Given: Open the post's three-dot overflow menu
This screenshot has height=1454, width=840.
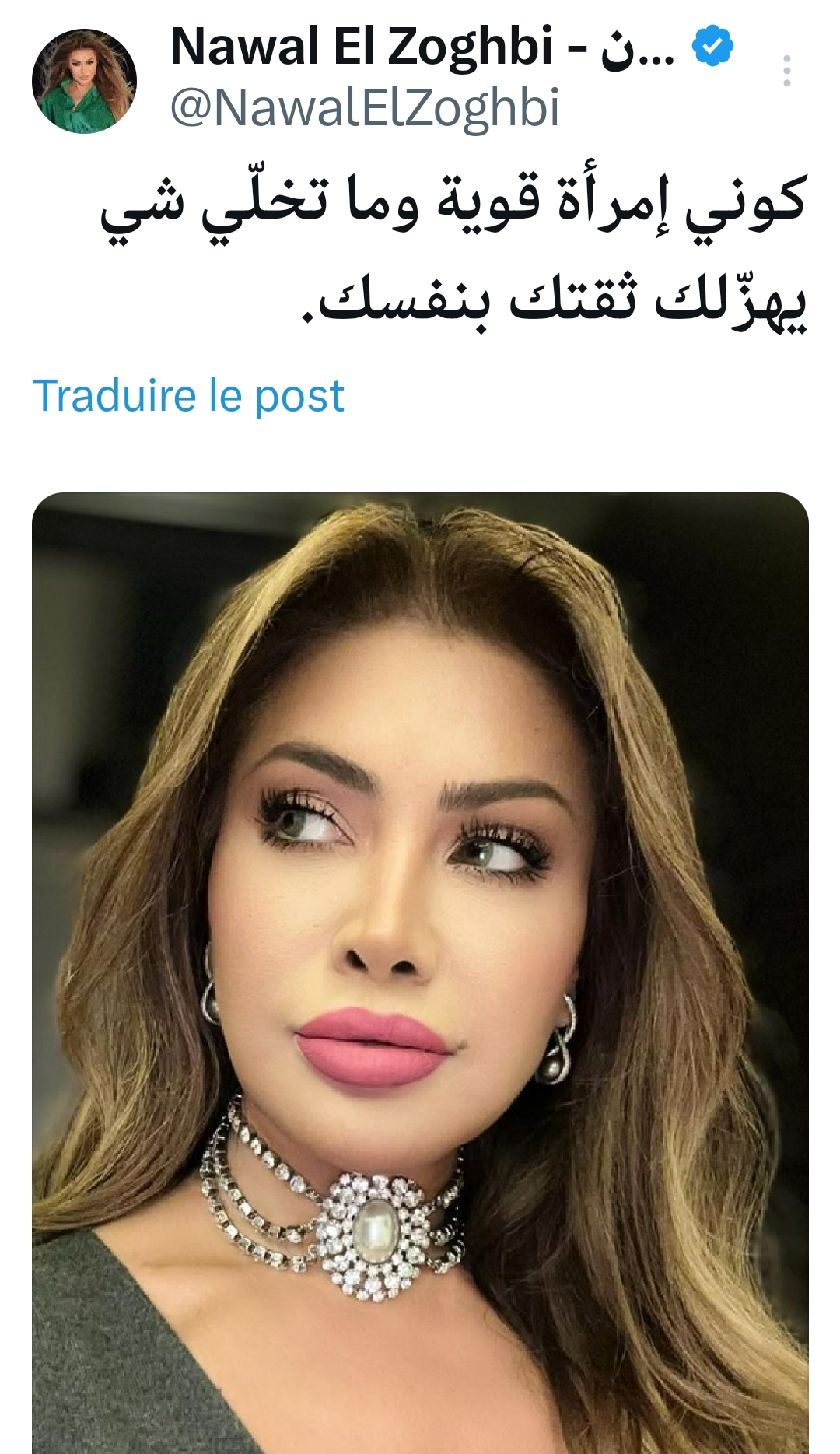Looking at the screenshot, I should [x=787, y=71].
